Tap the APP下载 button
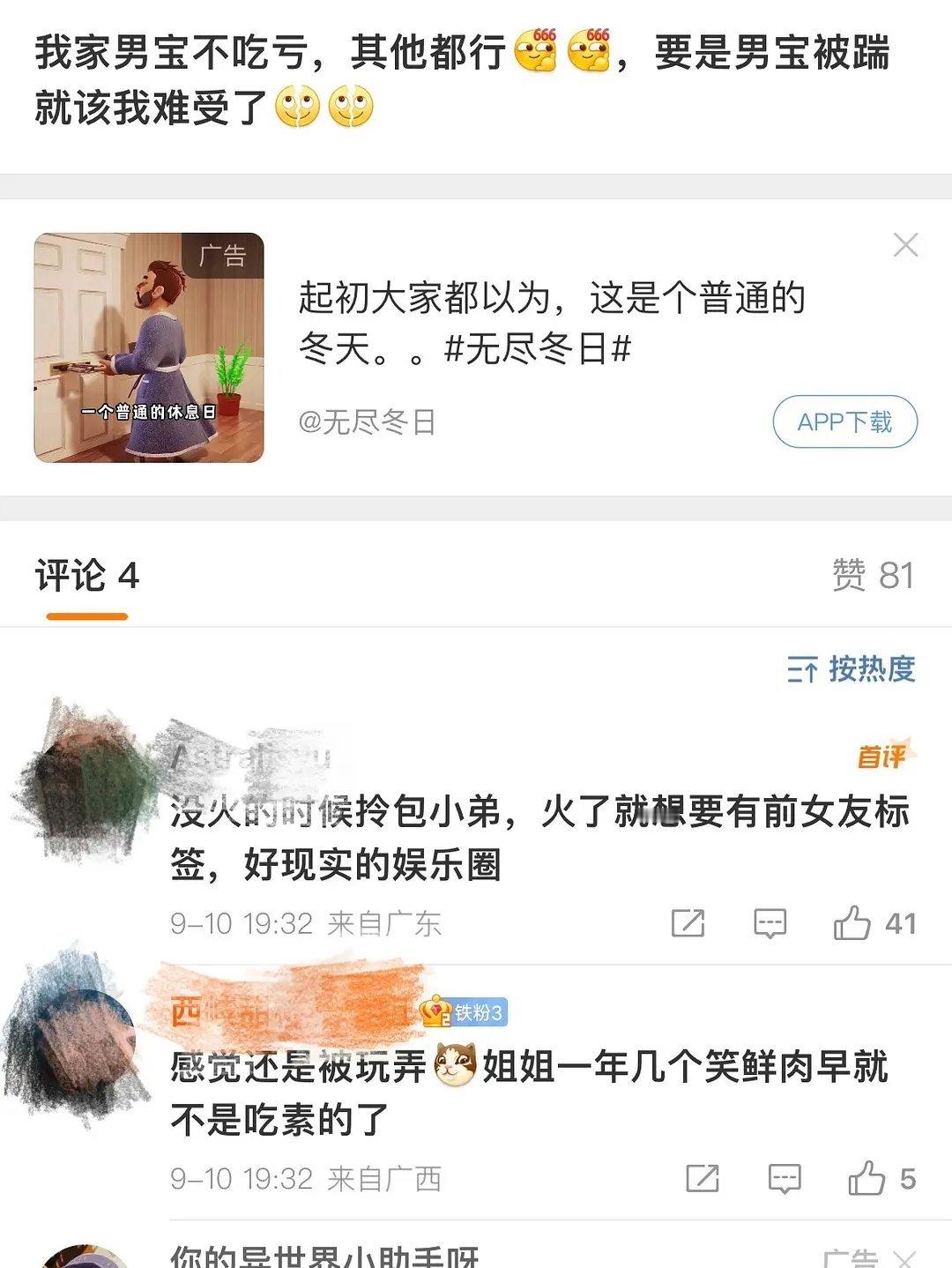The height and width of the screenshot is (1268, 952). coord(843,421)
